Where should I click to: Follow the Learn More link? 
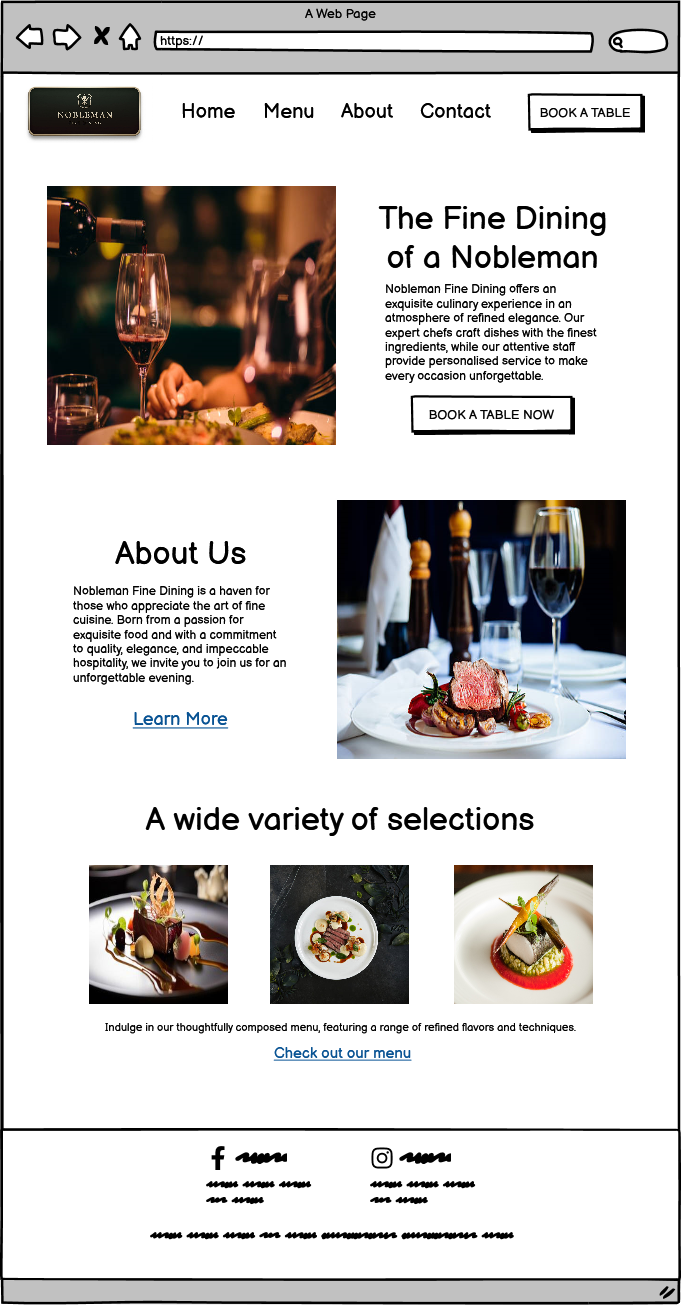coord(180,719)
